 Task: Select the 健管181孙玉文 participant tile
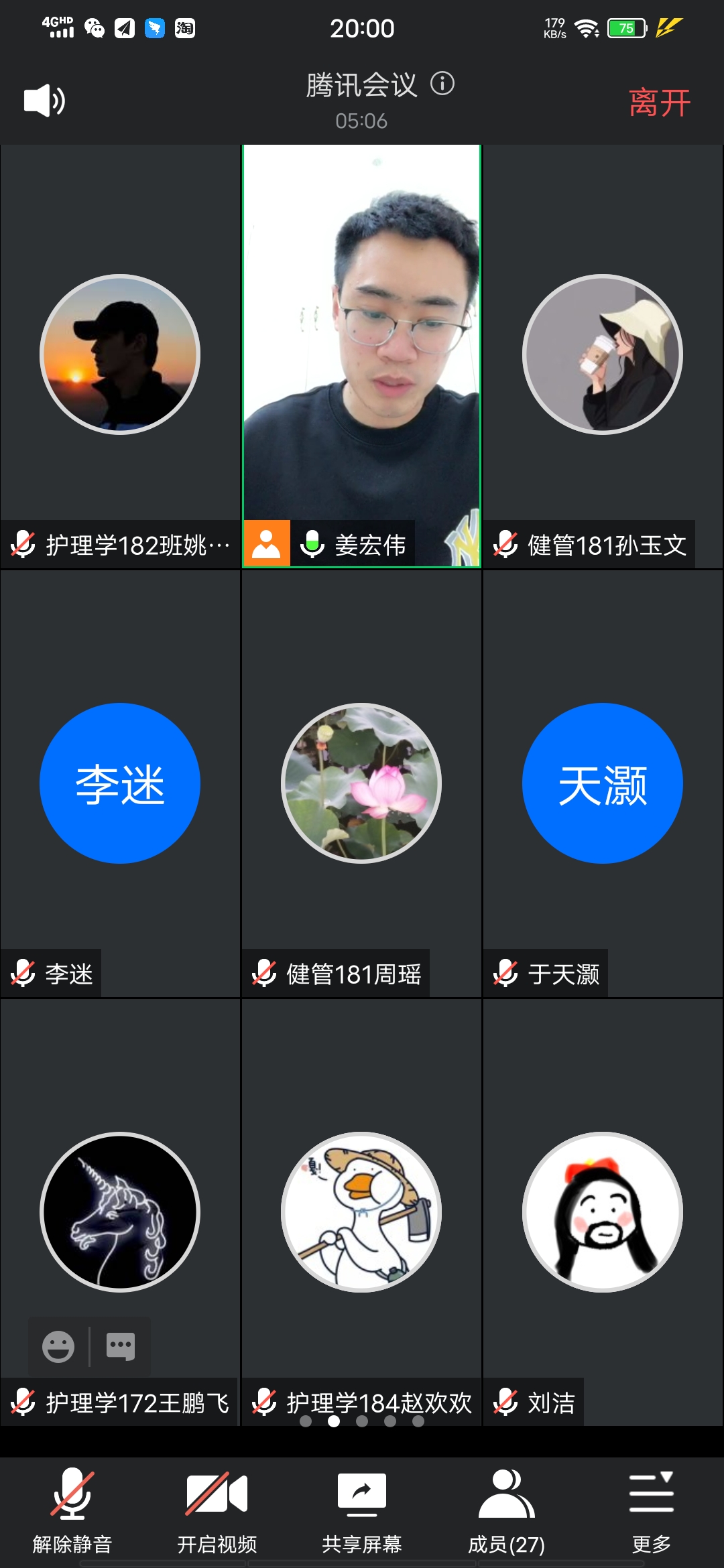pyautogui.click(x=603, y=355)
